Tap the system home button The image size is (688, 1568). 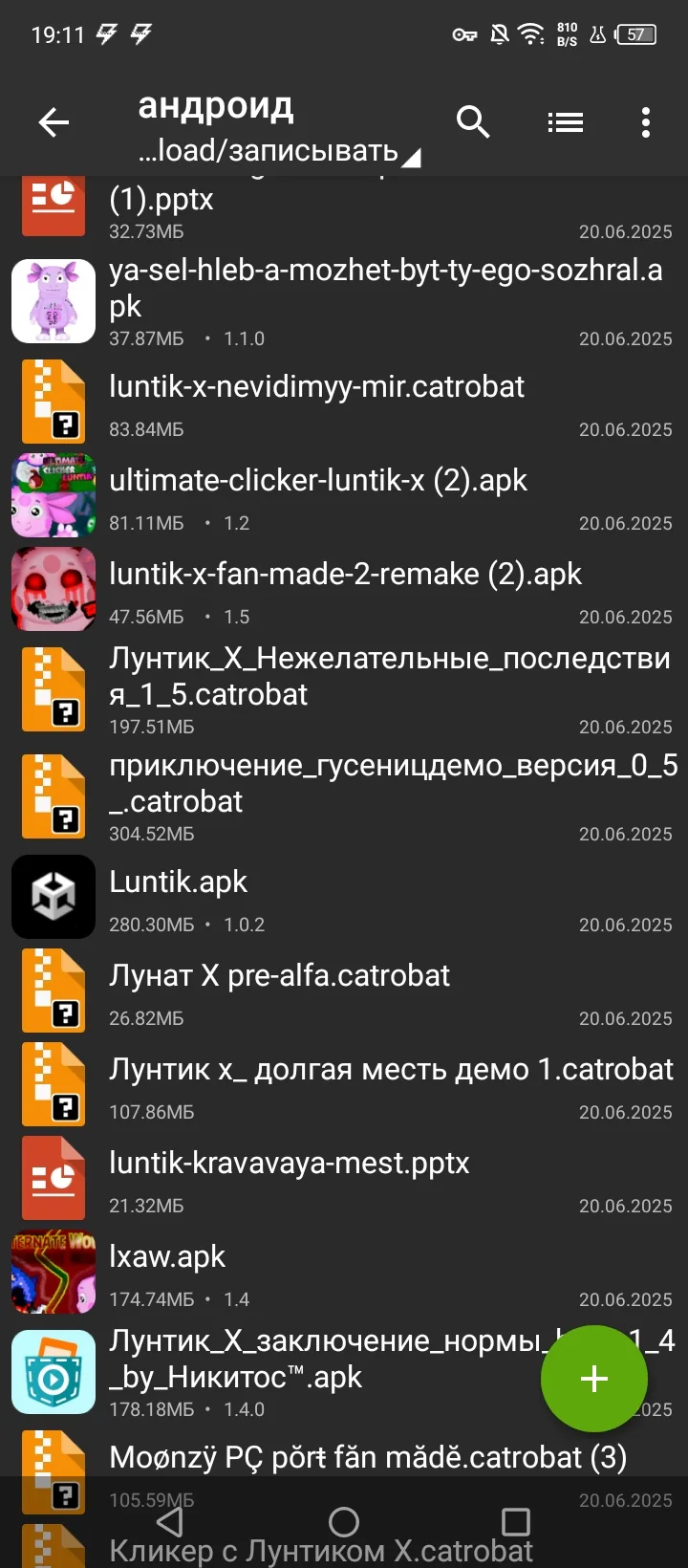344,1521
